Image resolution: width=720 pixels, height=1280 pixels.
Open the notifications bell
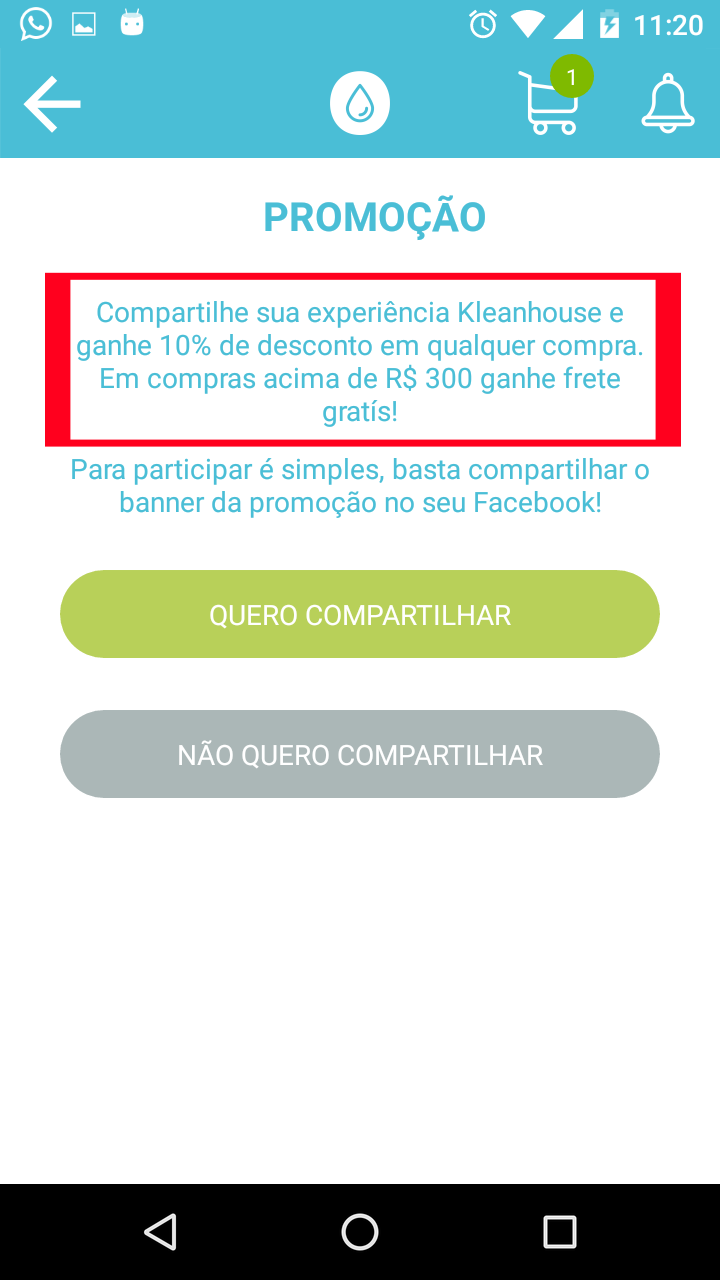pos(667,104)
